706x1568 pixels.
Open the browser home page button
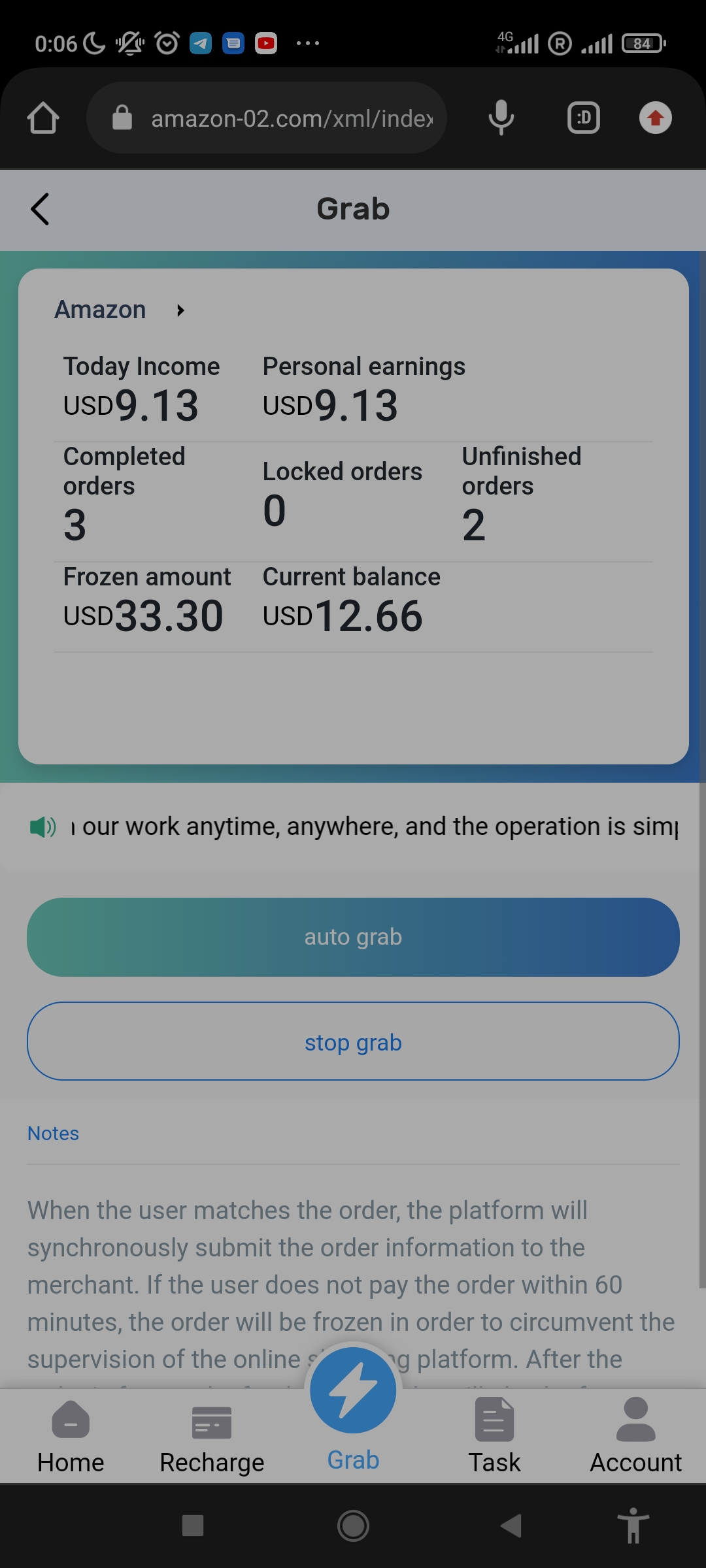point(43,118)
